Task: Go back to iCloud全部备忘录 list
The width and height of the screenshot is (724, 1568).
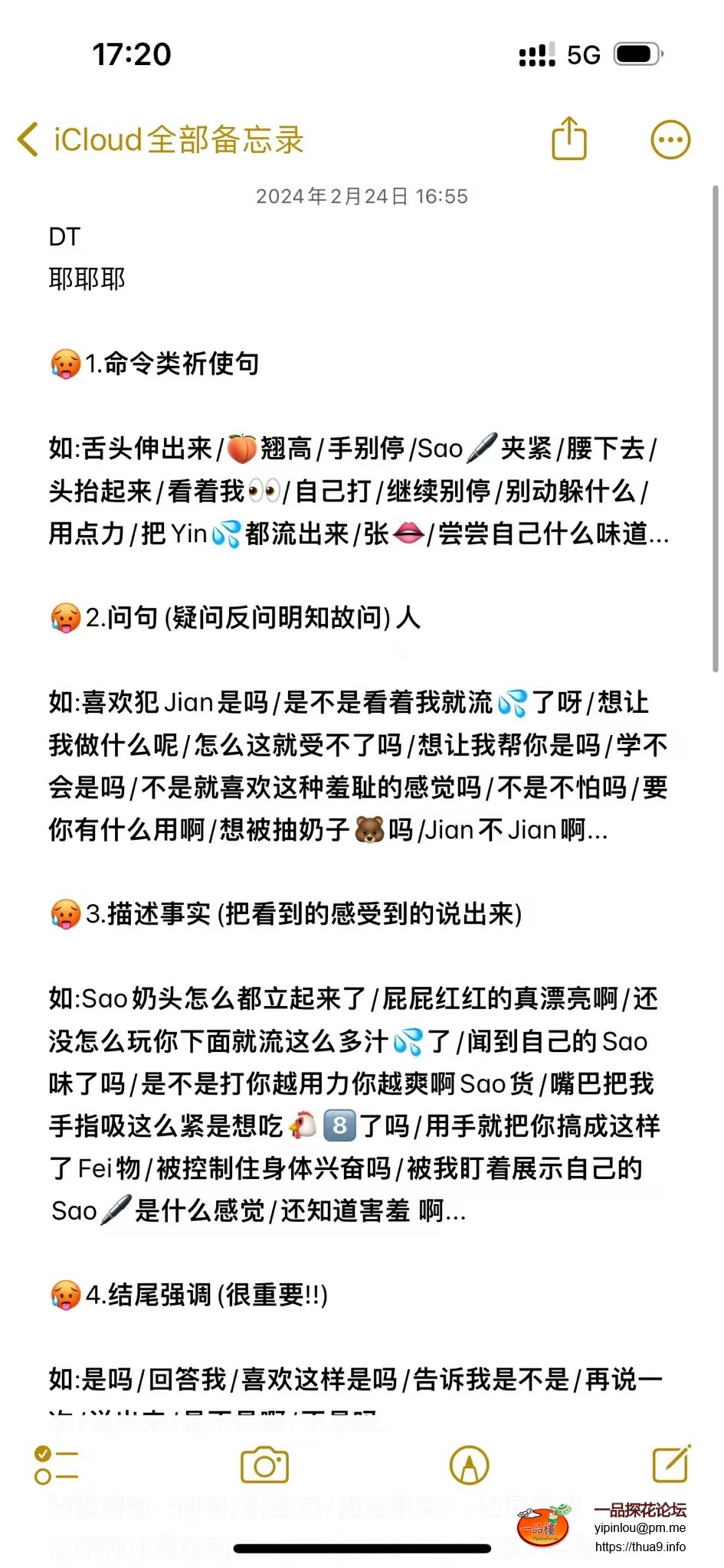Action: (161, 140)
